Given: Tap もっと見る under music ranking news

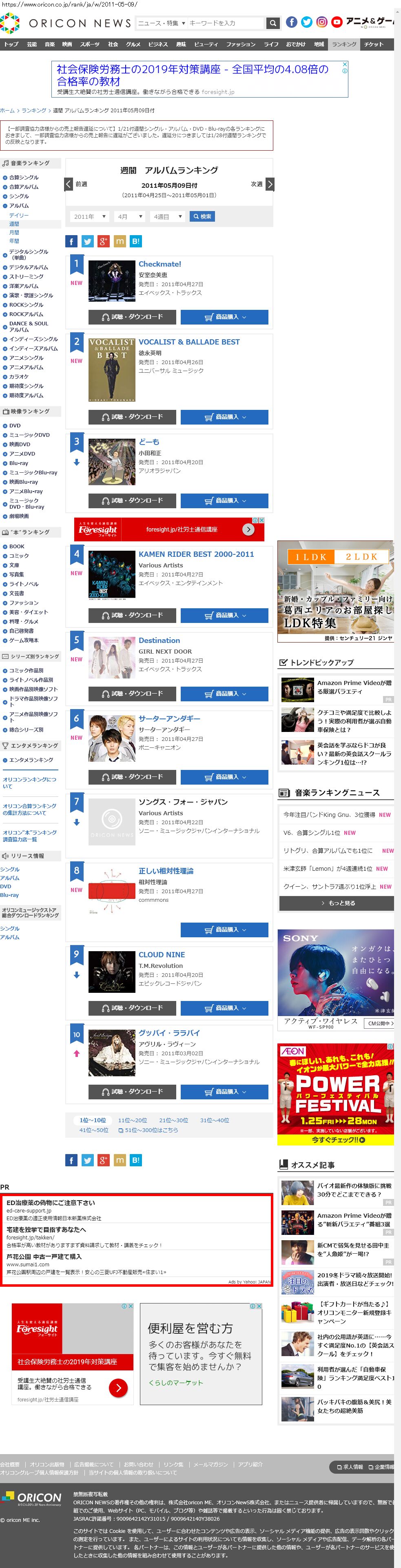Looking at the screenshot, I should pos(337,903).
